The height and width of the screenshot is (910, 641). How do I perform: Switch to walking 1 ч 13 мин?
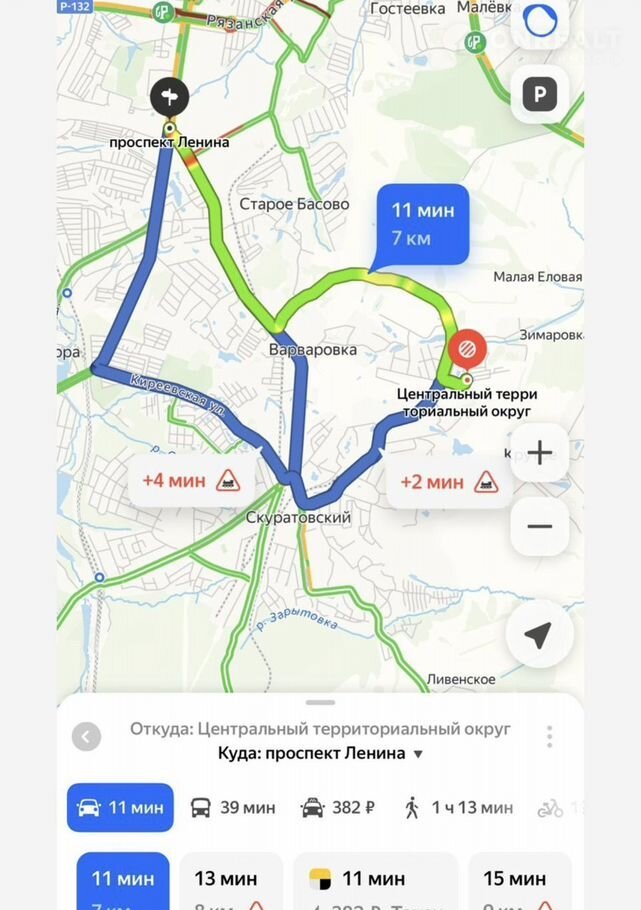459,807
